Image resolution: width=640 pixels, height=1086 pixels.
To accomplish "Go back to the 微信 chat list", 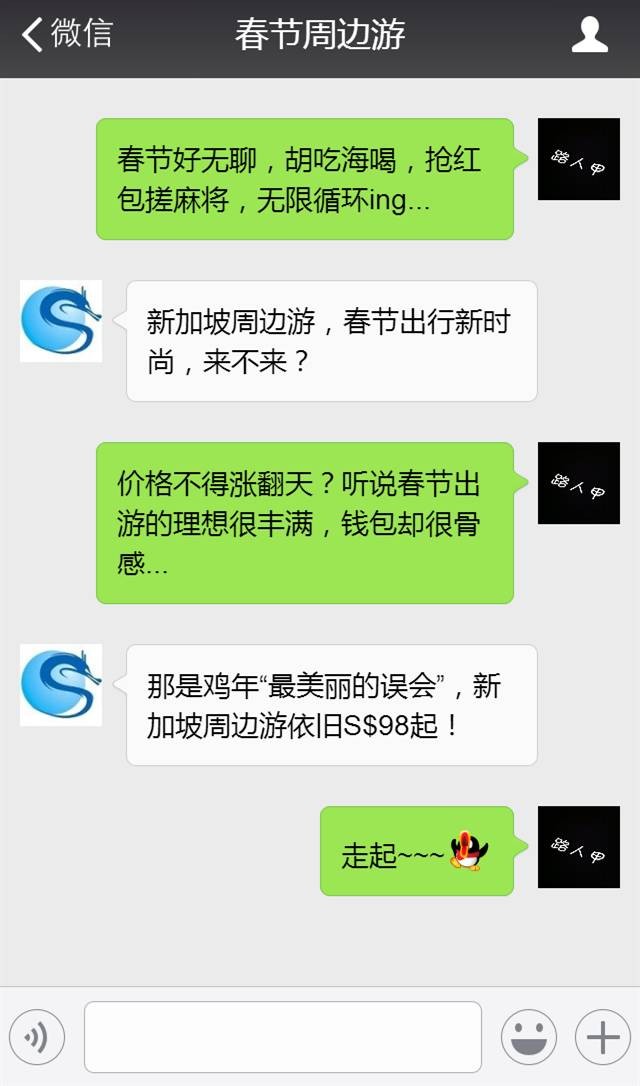I will [66, 35].
